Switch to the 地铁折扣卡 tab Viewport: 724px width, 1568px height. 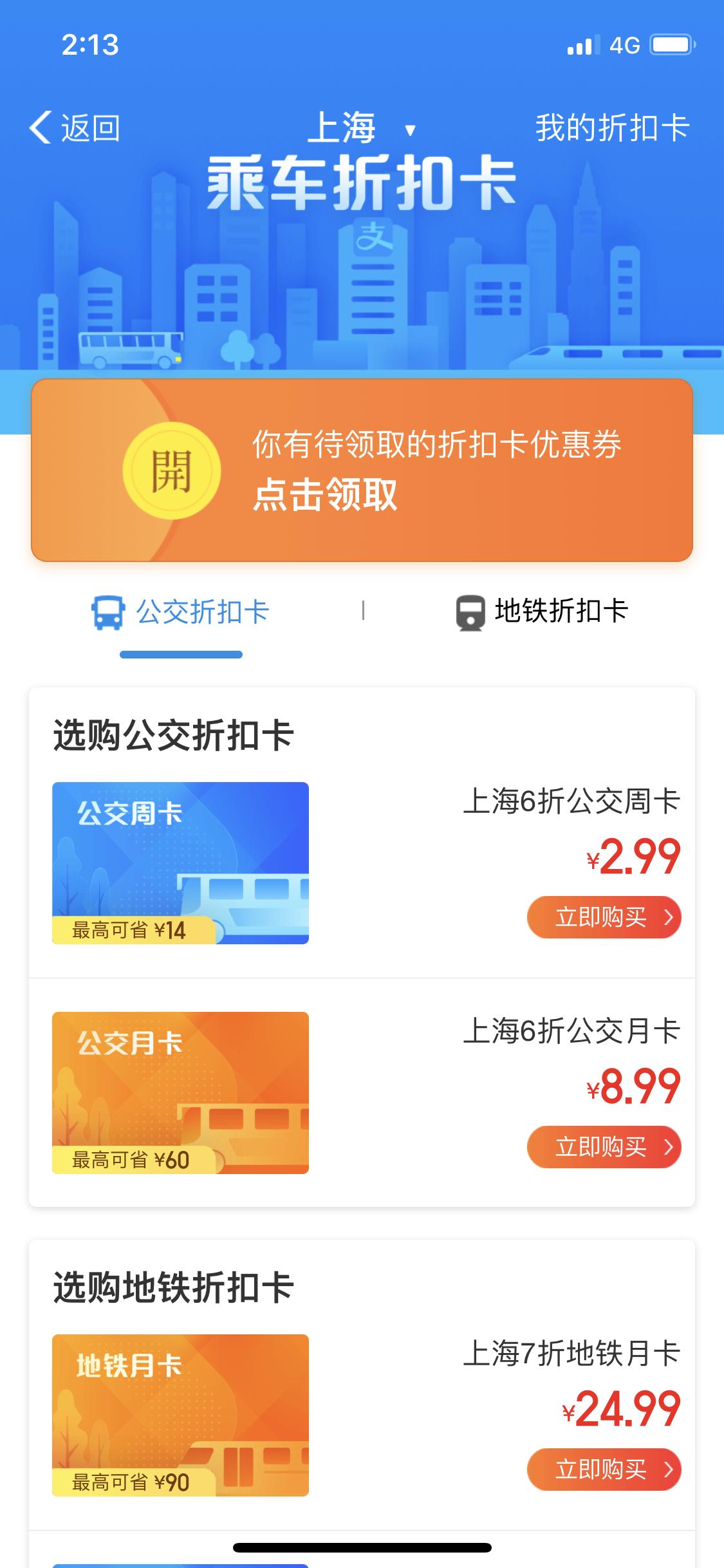click(561, 612)
